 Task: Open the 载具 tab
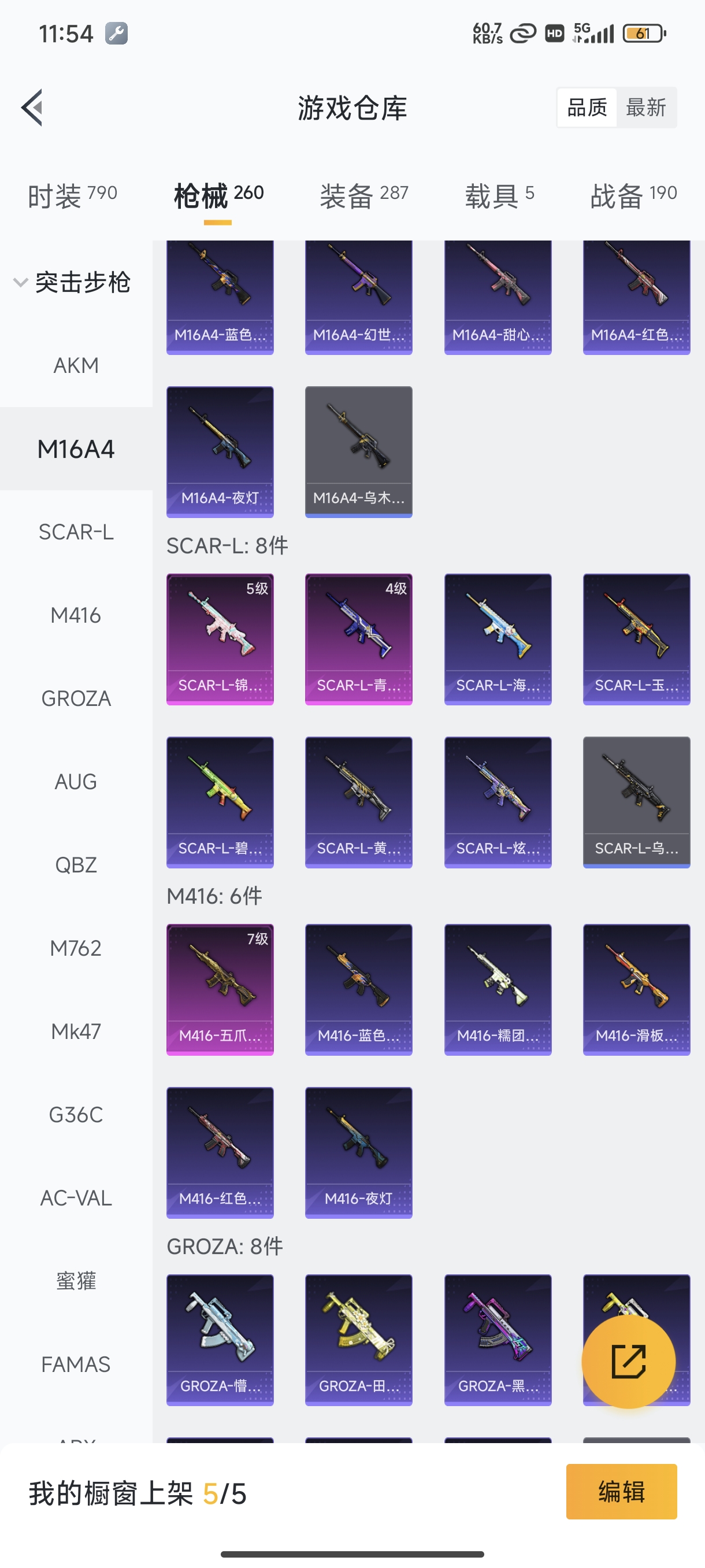[x=499, y=195]
